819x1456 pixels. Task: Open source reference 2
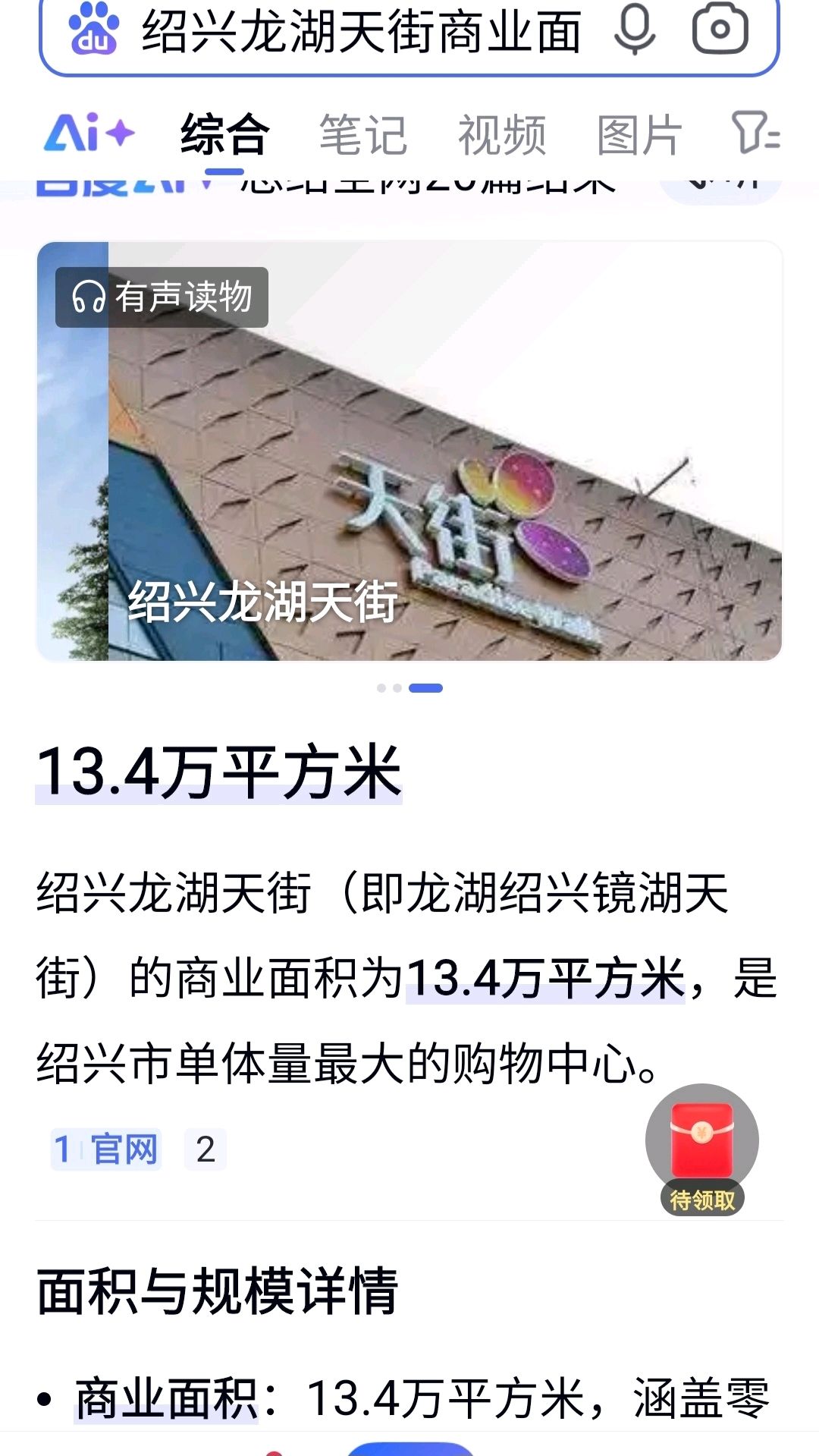coord(206,1149)
